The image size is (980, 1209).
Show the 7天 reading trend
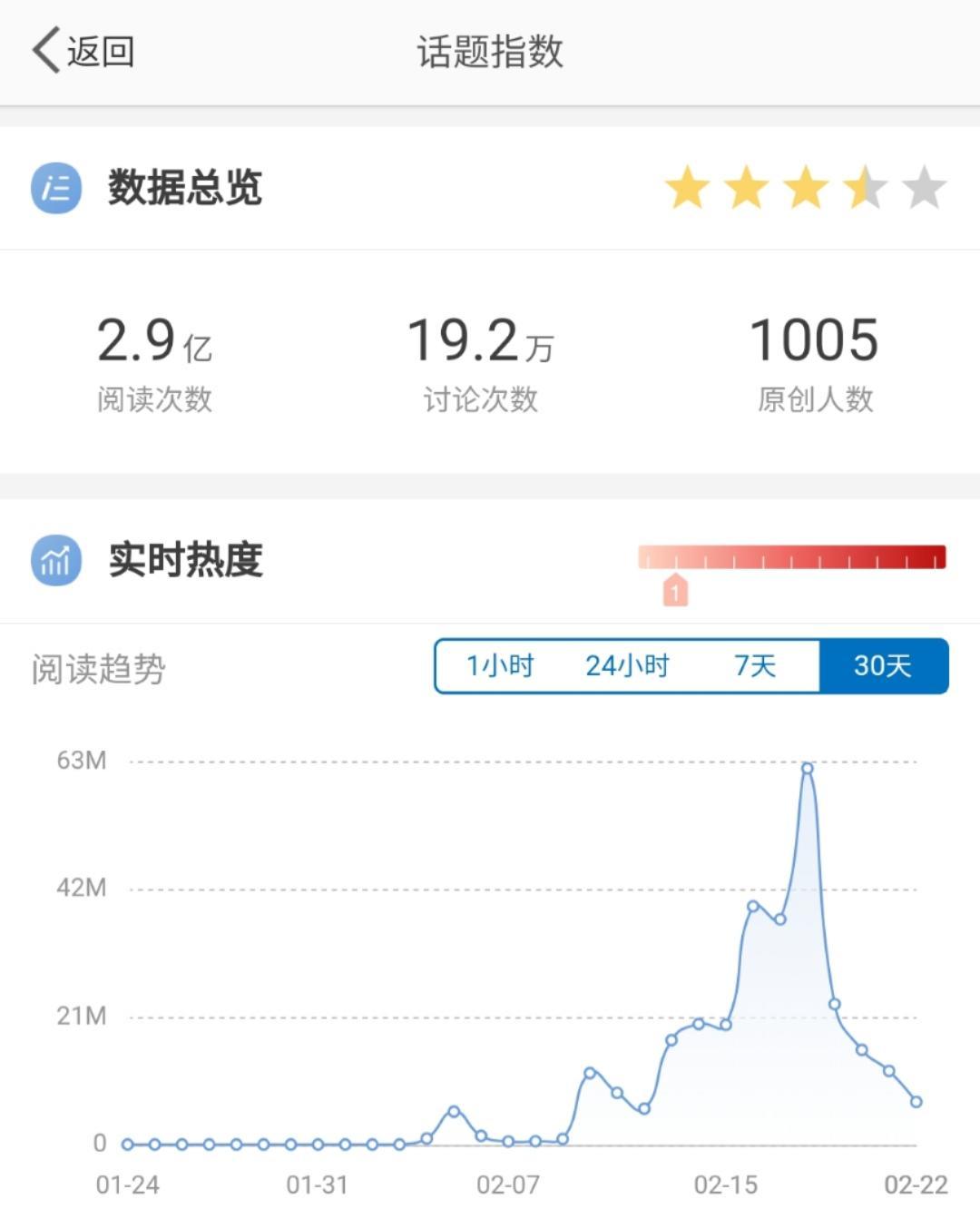(755, 666)
